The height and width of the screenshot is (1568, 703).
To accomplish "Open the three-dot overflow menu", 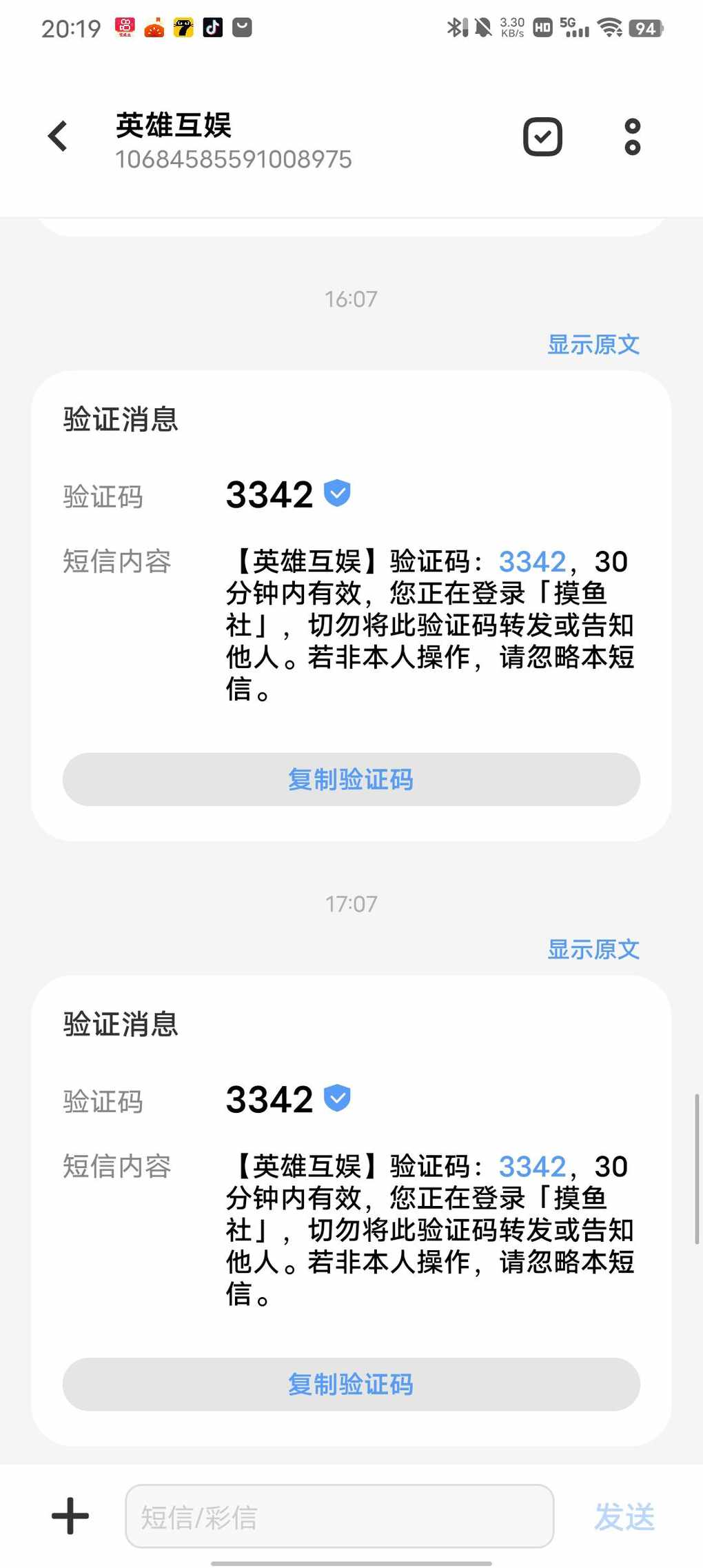I will pyautogui.click(x=632, y=137).
